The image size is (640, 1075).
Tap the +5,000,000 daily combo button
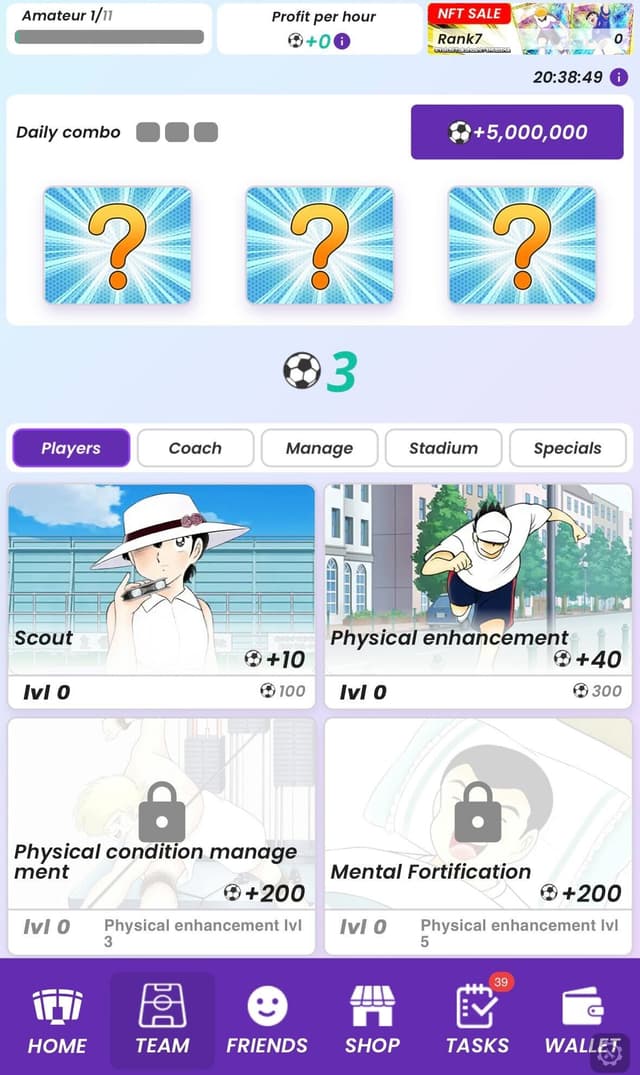point(517,132)
